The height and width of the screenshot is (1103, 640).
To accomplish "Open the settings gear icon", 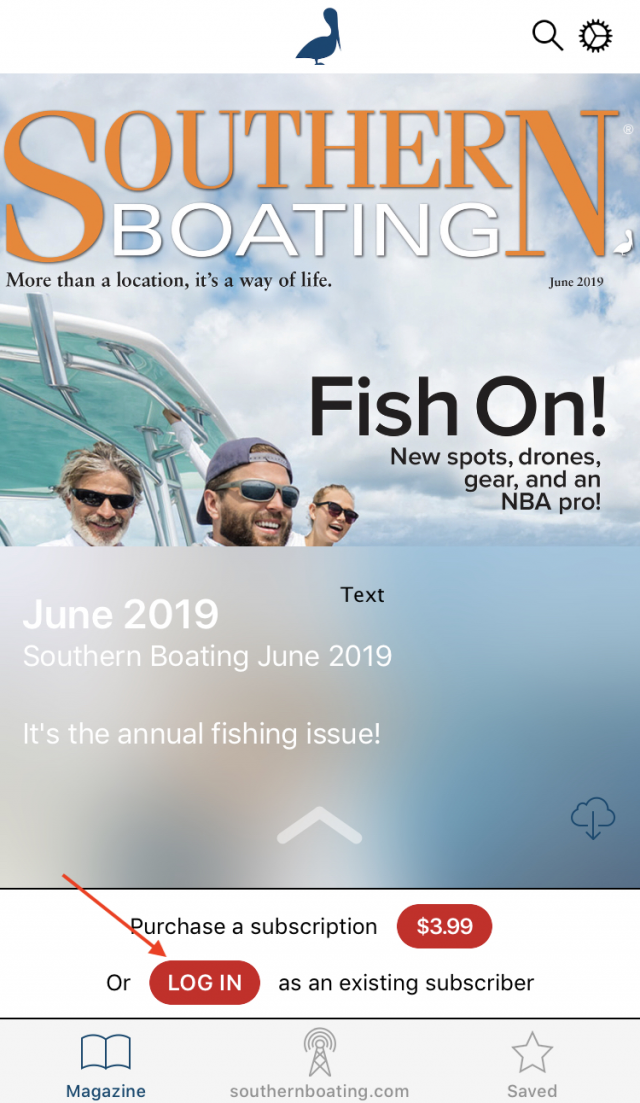I will 596,35.
